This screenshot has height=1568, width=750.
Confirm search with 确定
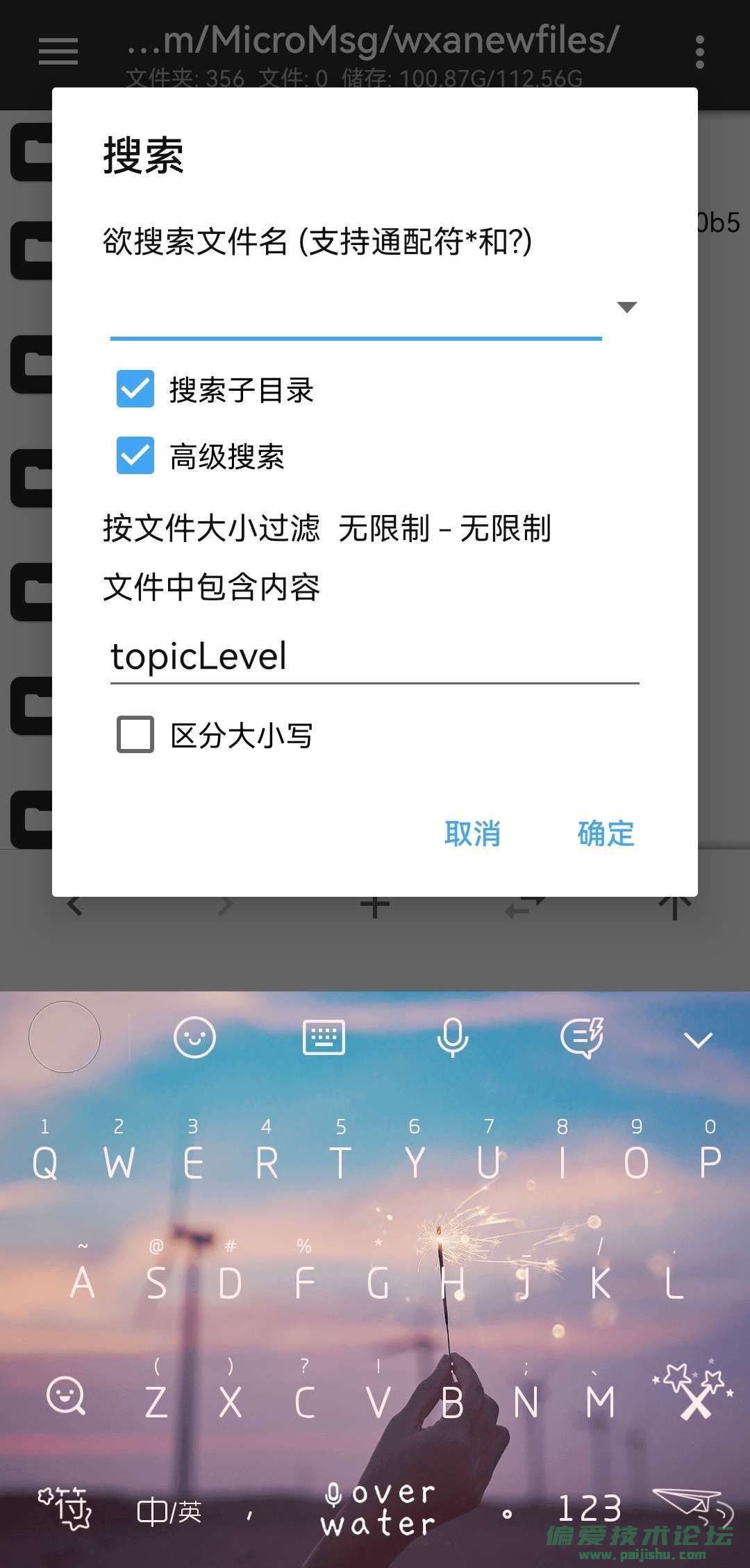click(x=606, y=833)
